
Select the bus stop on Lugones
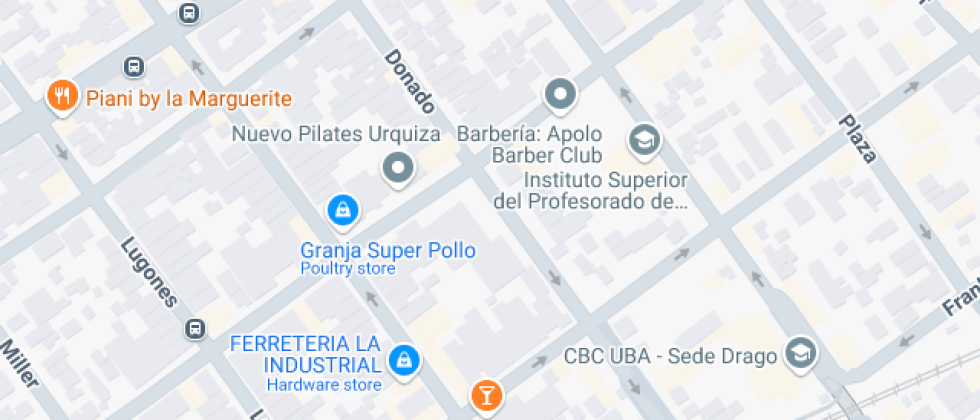195,328
